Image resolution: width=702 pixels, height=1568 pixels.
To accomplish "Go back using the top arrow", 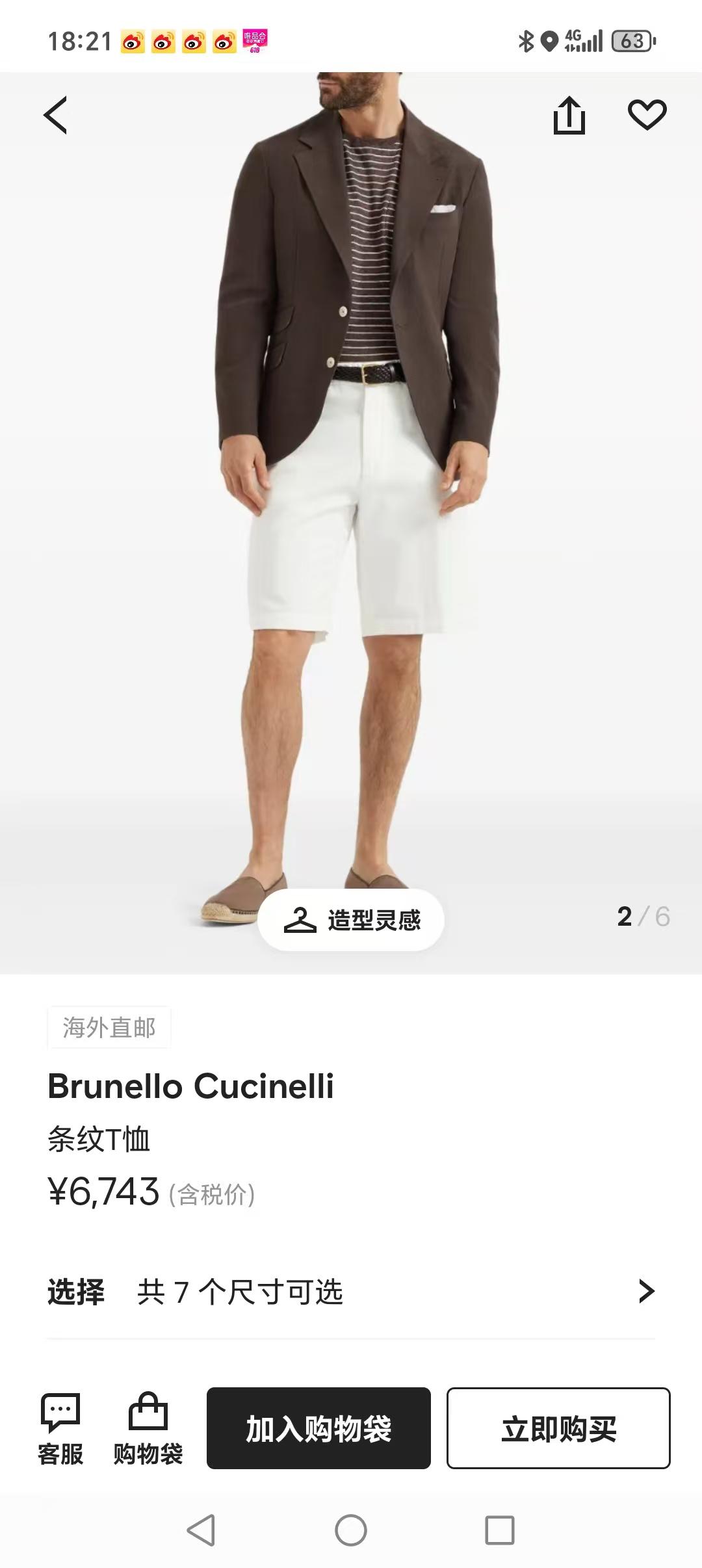I will [x=56, y=116].
